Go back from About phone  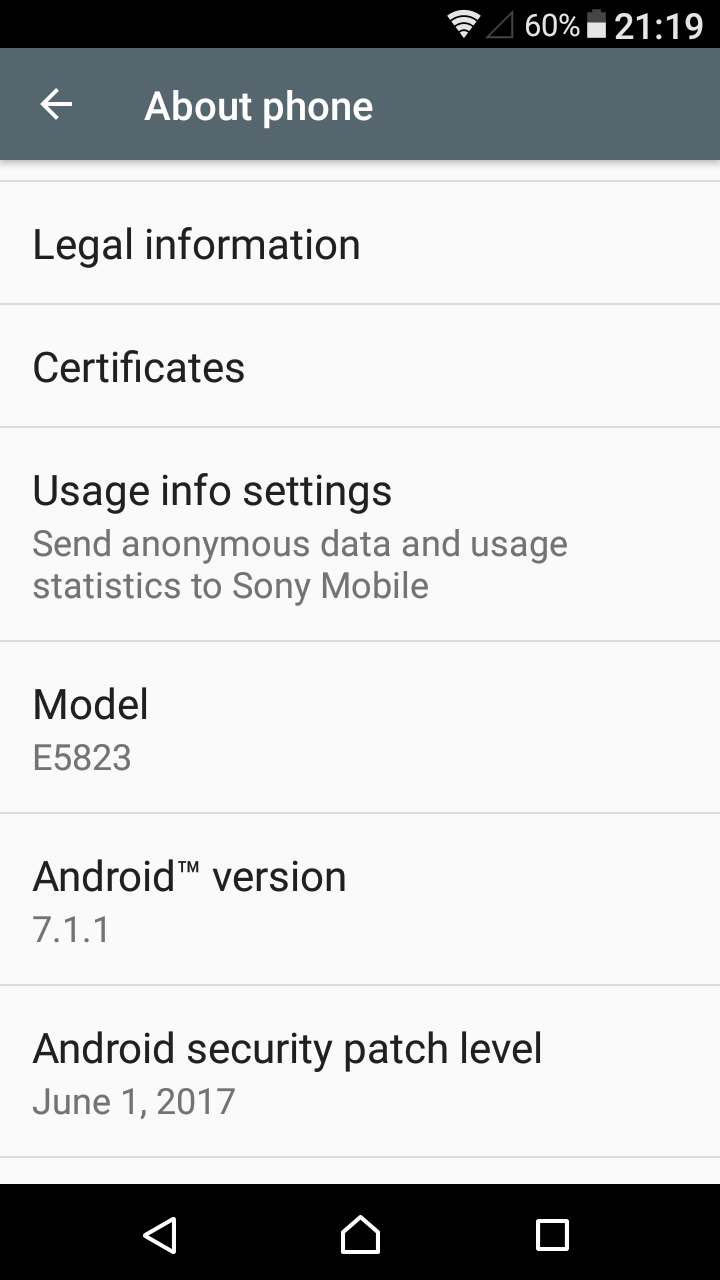[56, 105]
